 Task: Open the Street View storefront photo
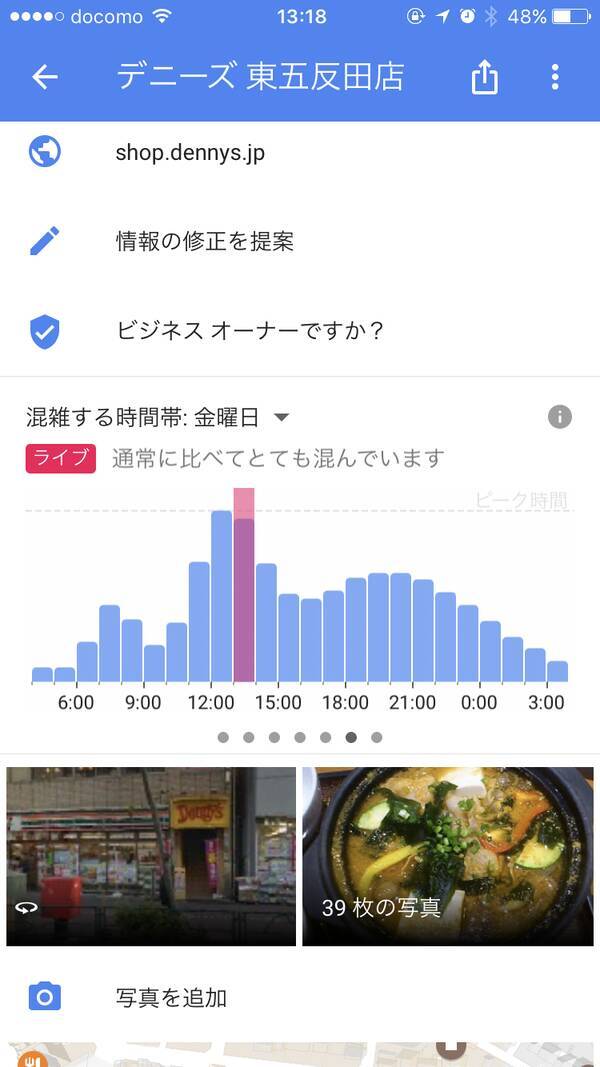click(151, 856)
